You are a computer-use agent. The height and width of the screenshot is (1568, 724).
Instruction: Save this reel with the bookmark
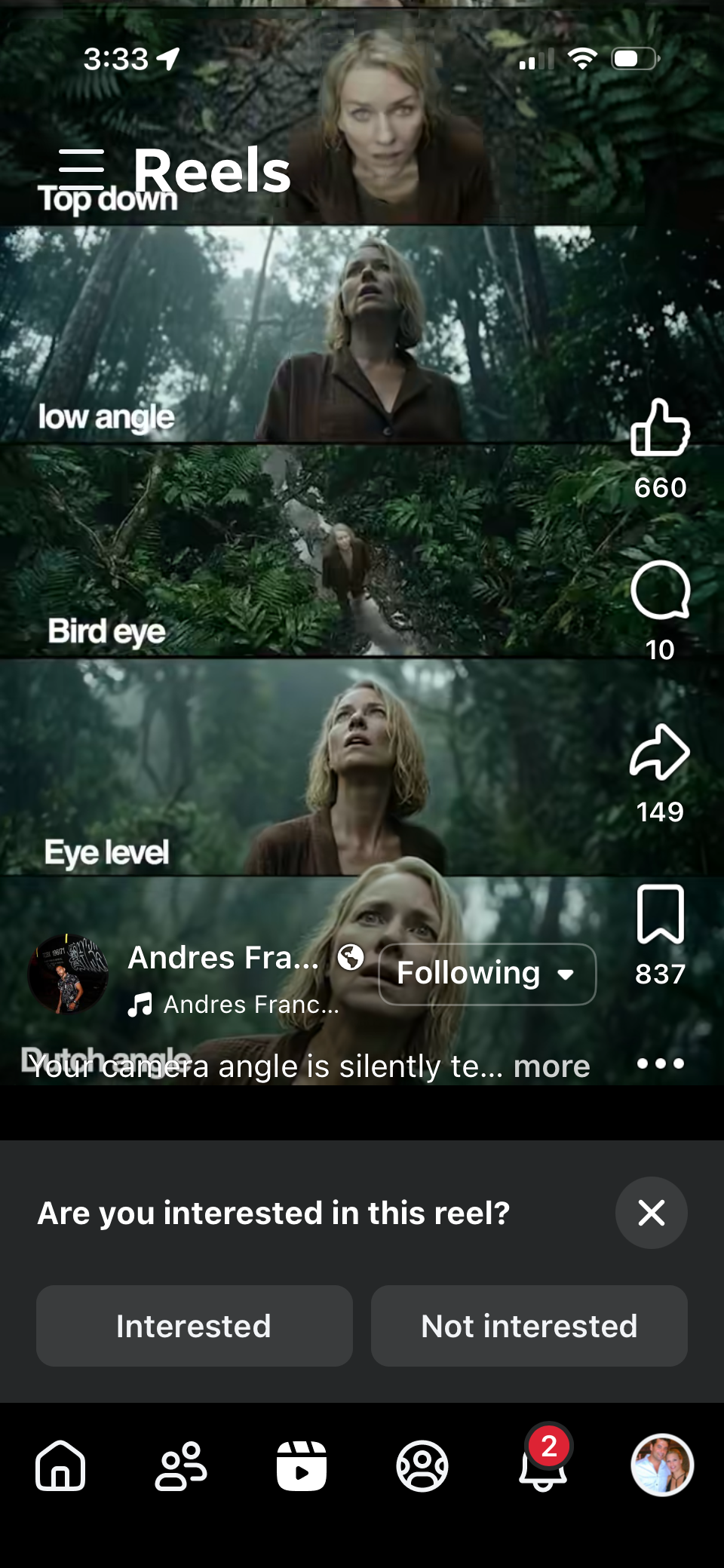pyautogui.click(x=660, y=914)
